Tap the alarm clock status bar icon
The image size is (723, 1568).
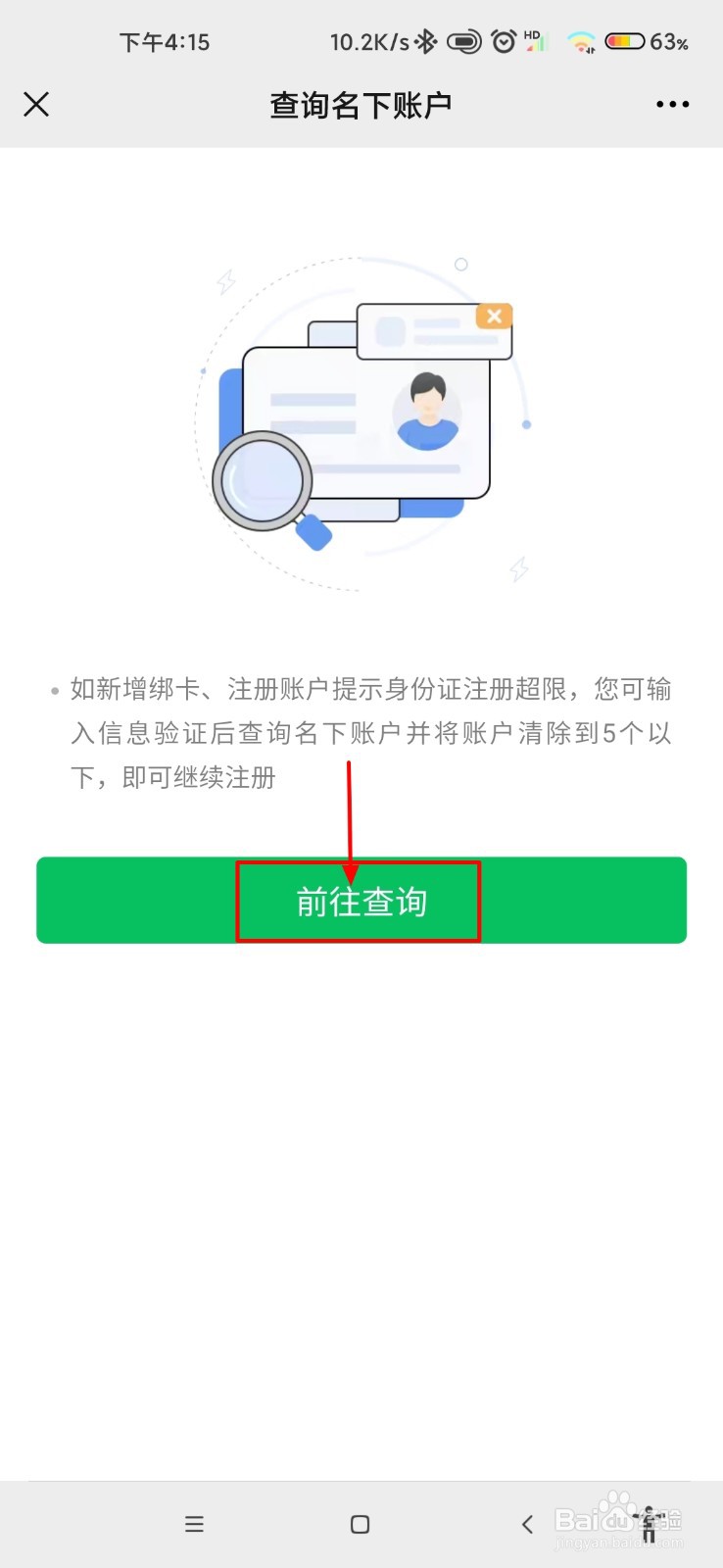(503, 41)
